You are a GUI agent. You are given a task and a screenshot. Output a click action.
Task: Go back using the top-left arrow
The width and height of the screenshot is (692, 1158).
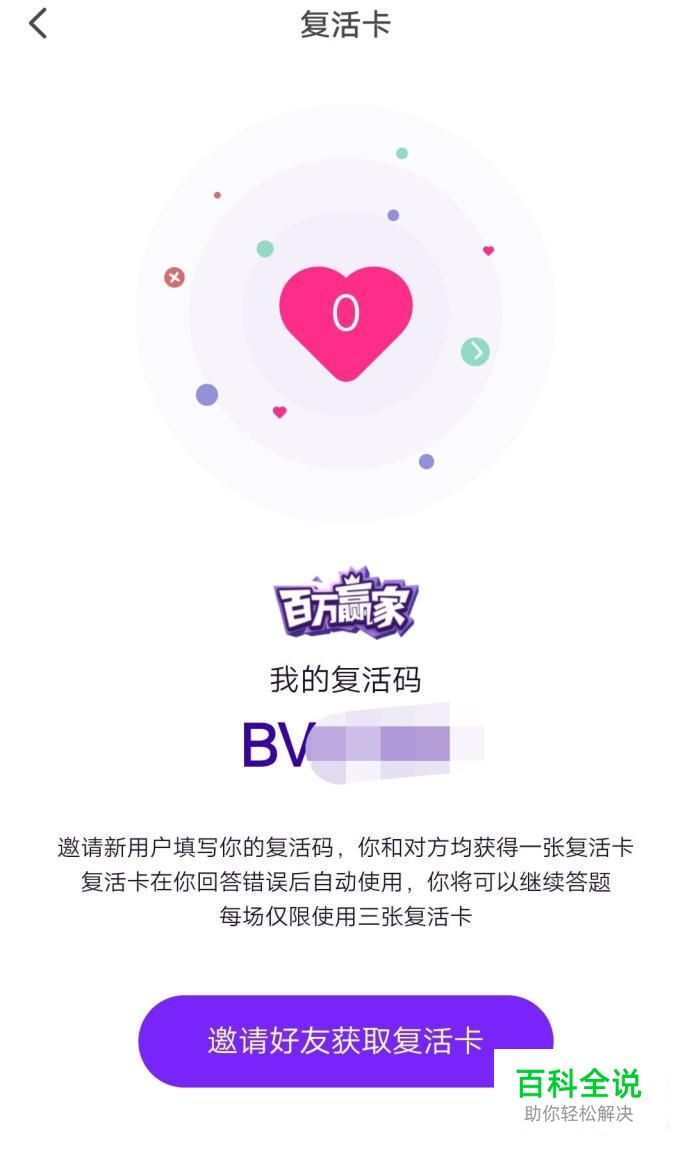click(x=38, y=23)
